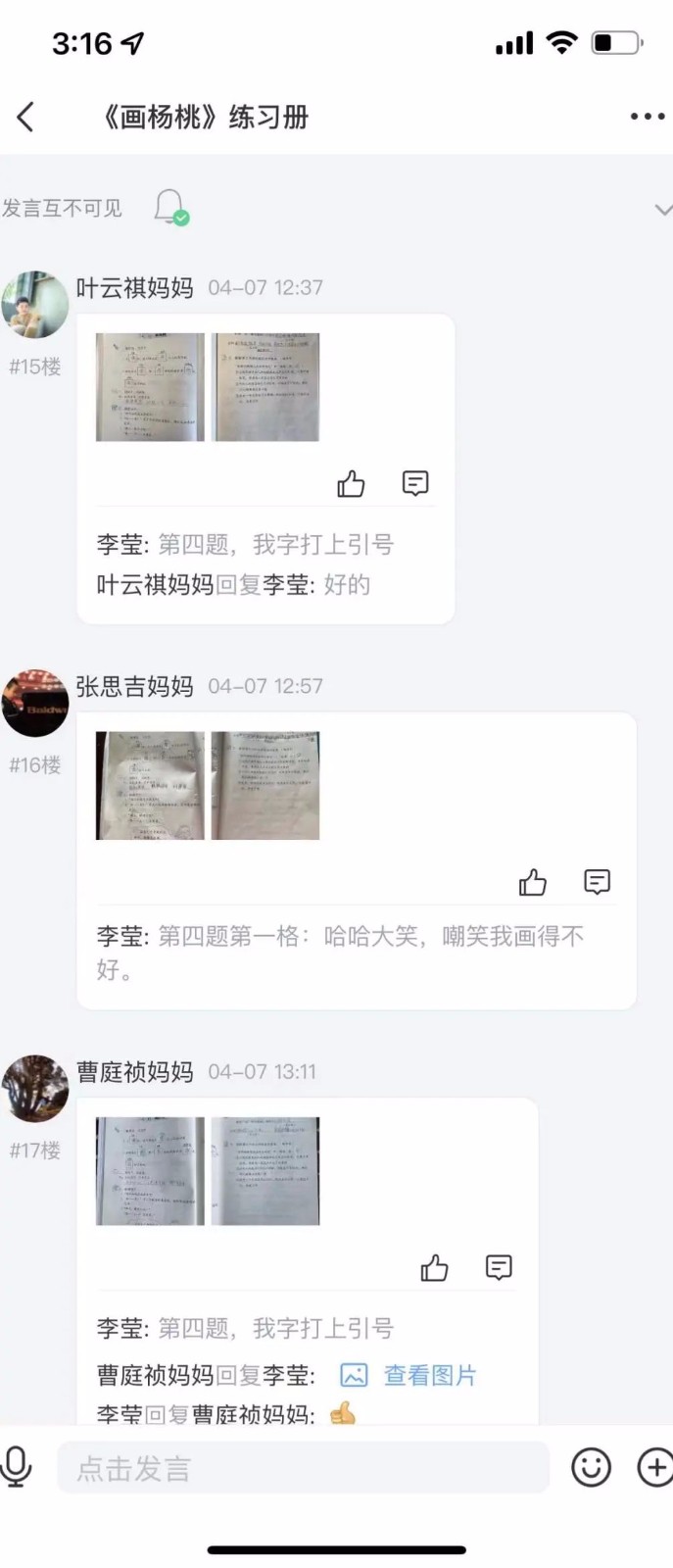
Task: Switch to microphone voice input
Action: (17, 1467)
